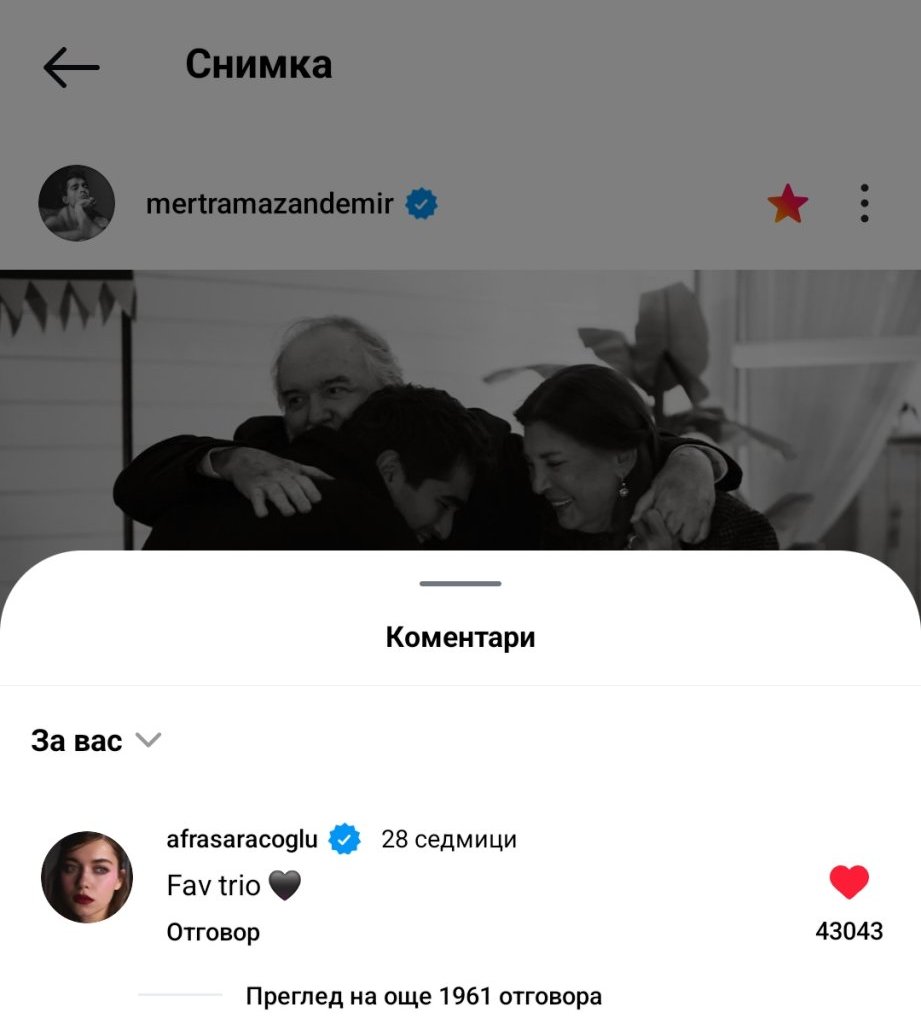The height and width of the screenshot is (1034, 921).
Task: Tap the star favorites icon
Action: pyautogui.click(x=788, y=204)
